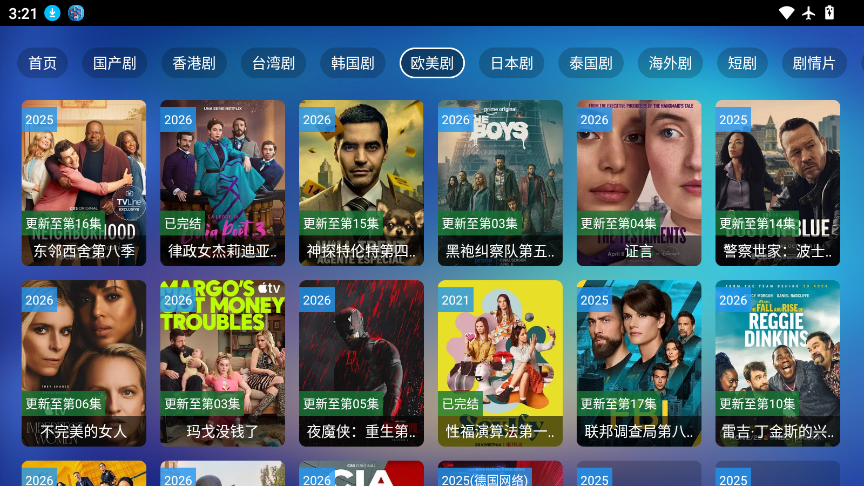Select the 国产剧 category
The width and height of the screenshot is (864, 486).
[x=114, y=63]
